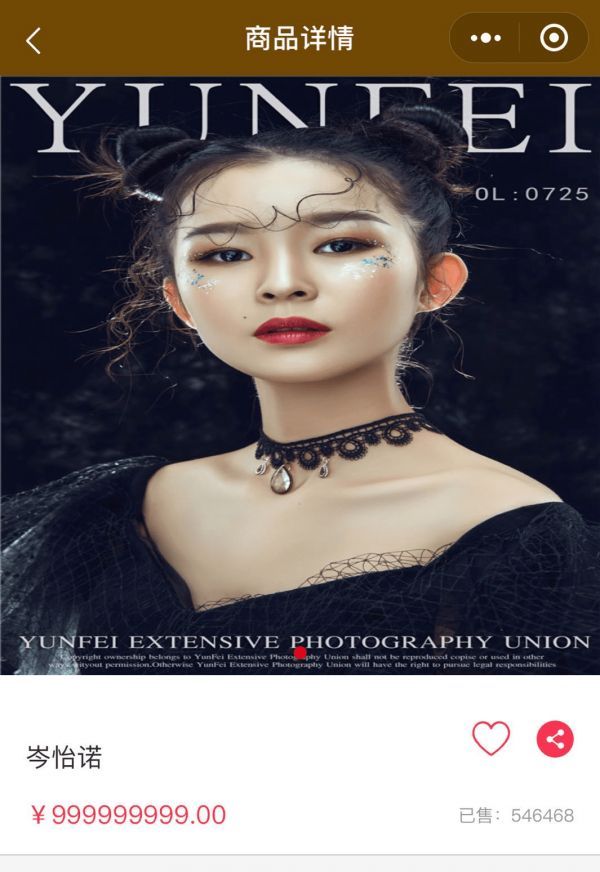This screenshot has height=872, width=600.
Task: Go back using the header arrow
Action: click(33, 40)
